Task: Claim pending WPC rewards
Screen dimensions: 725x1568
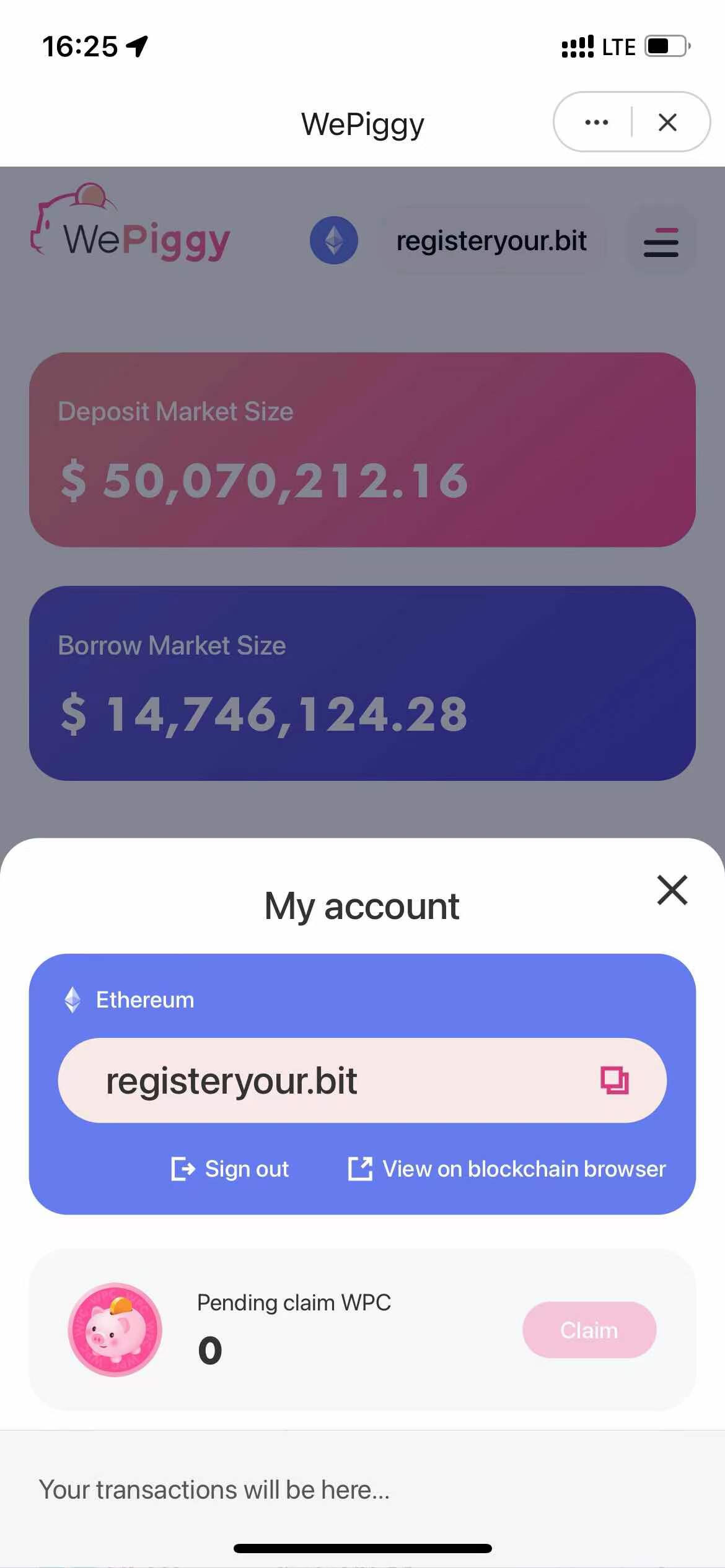Action: [589, 1330]
